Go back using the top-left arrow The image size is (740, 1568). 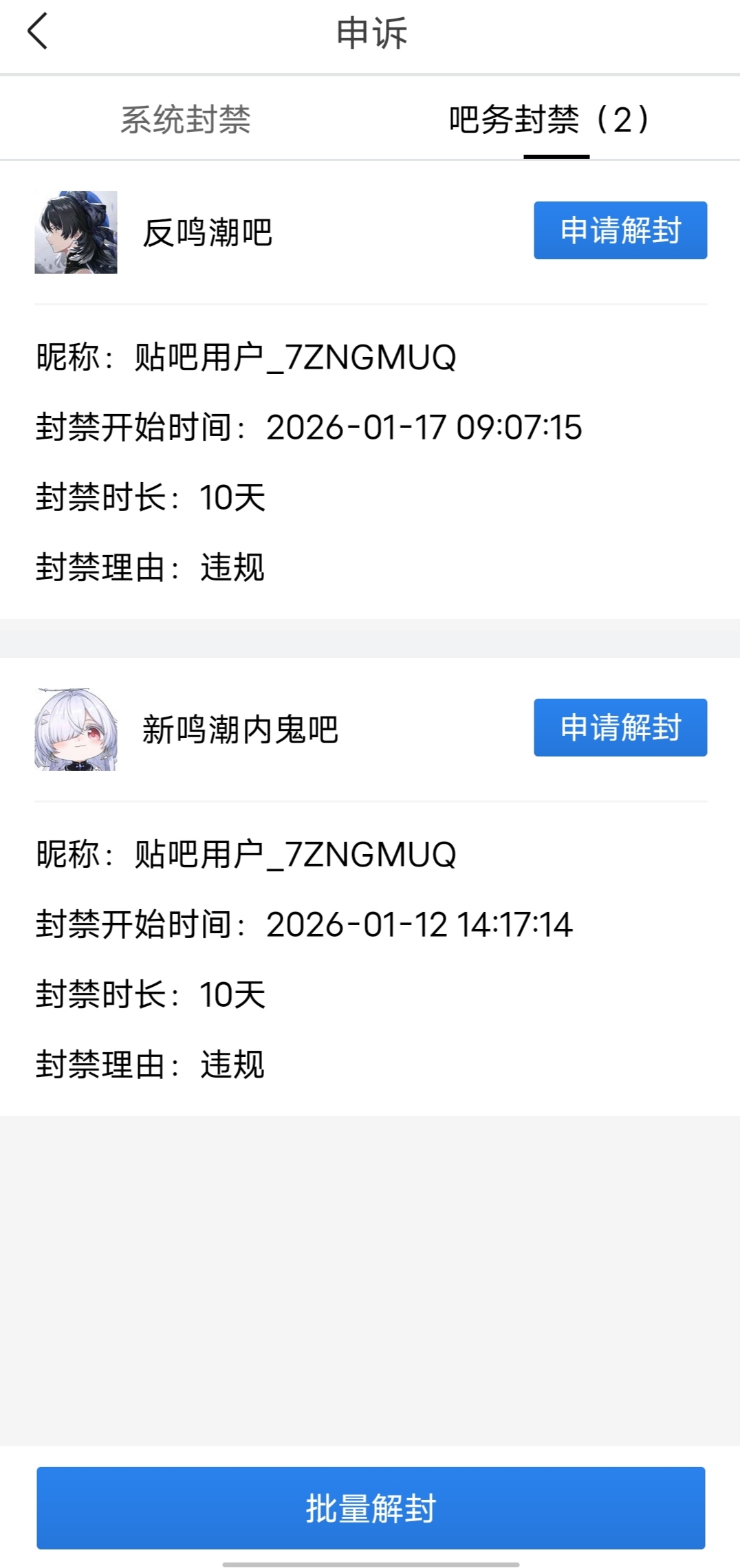[38, 32]
